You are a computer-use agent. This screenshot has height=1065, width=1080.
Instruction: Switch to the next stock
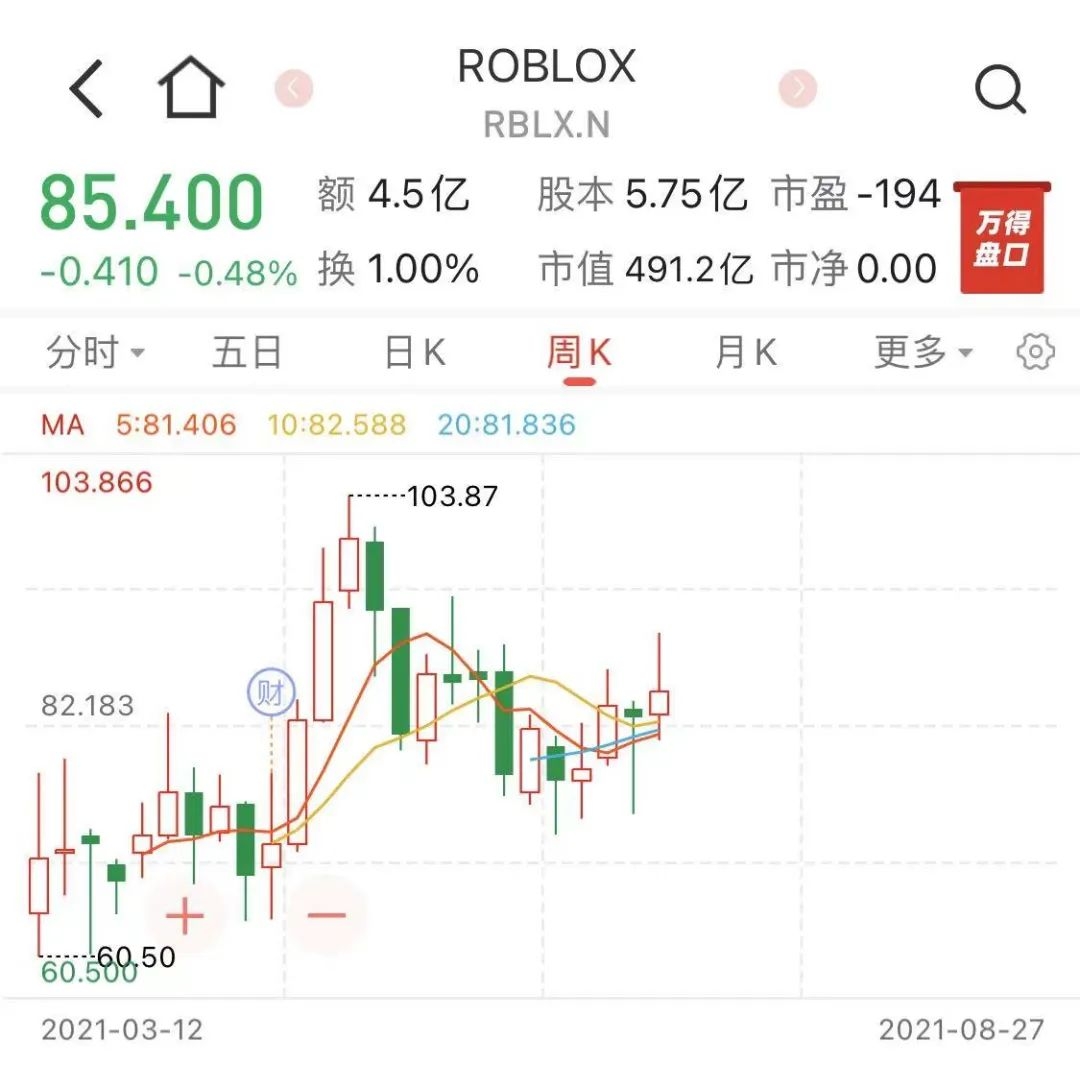(x=798, y=89)
